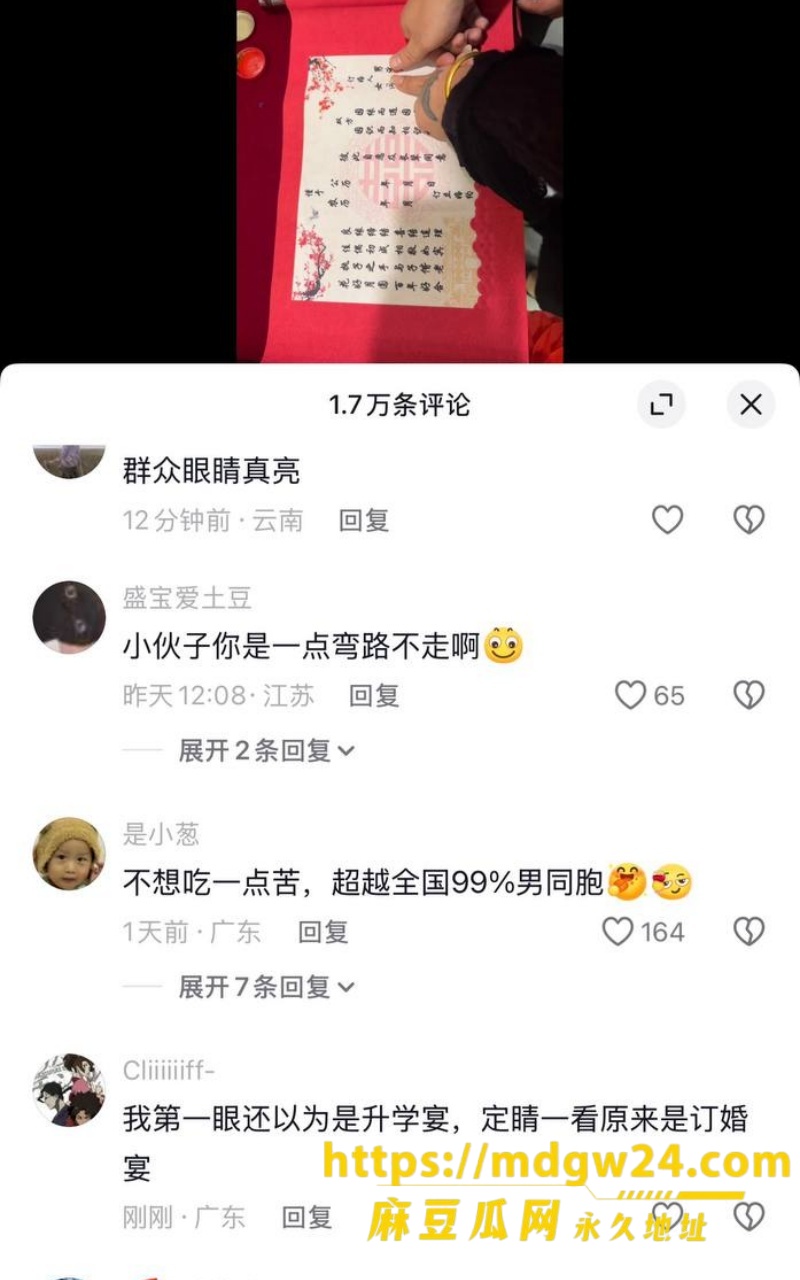This screenshot has width=800, height=1280.
Task: Close the comments panel
Action: 750,405
